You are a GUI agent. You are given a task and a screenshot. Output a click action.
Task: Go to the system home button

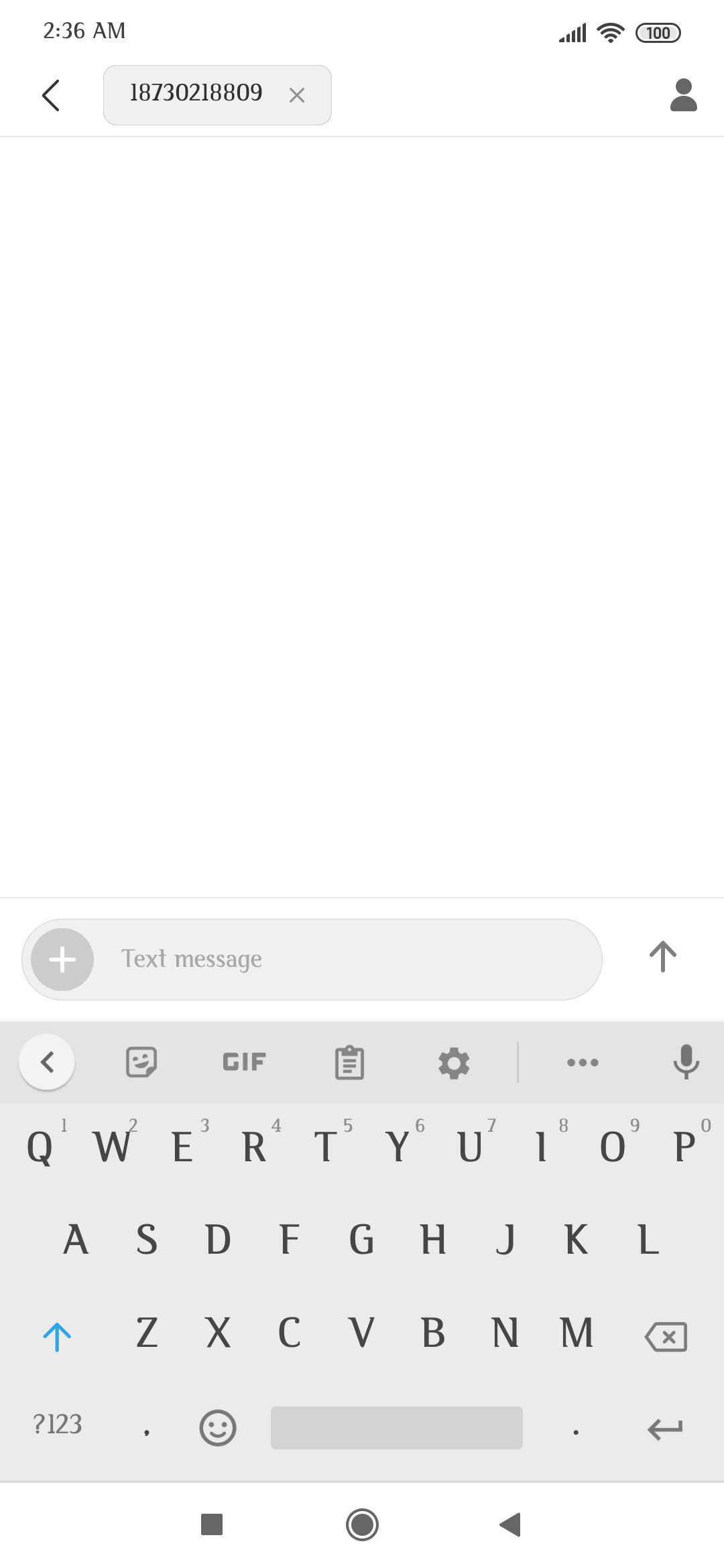point(362,1524)
